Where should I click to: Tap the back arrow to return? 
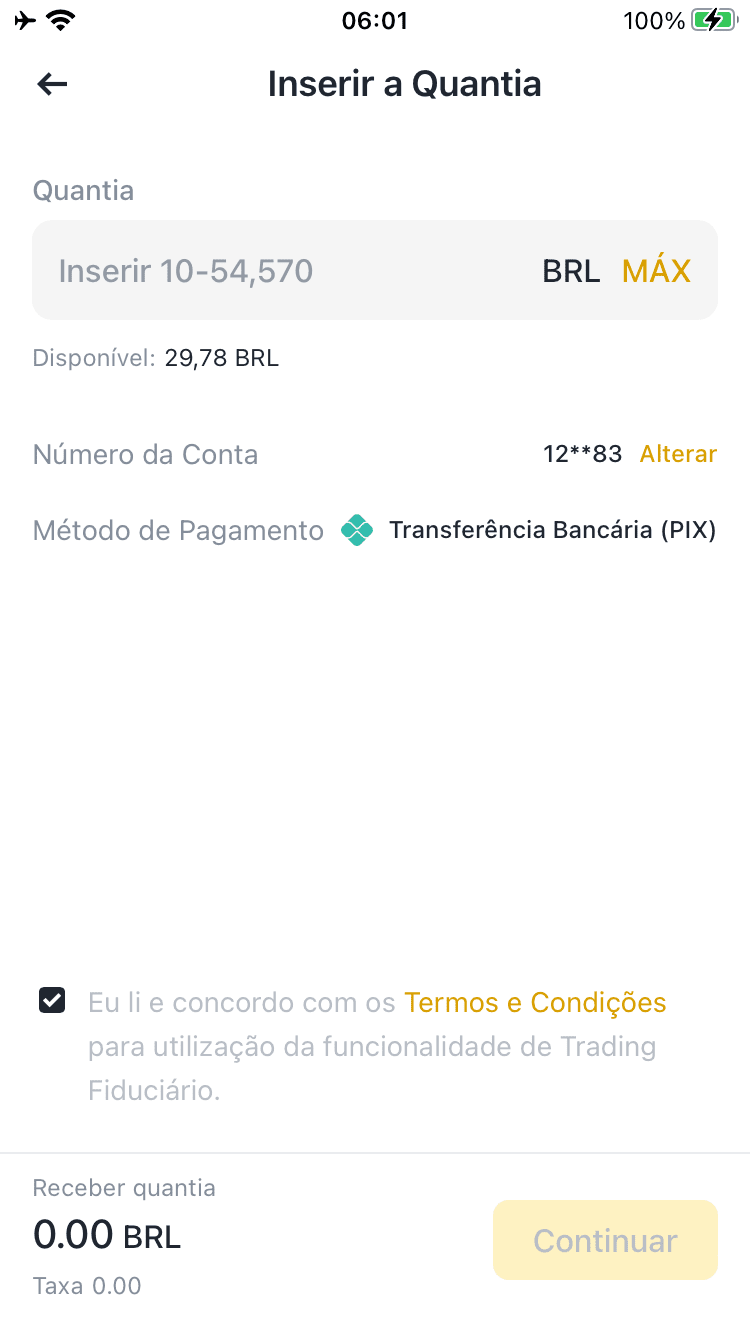point(50,84)
